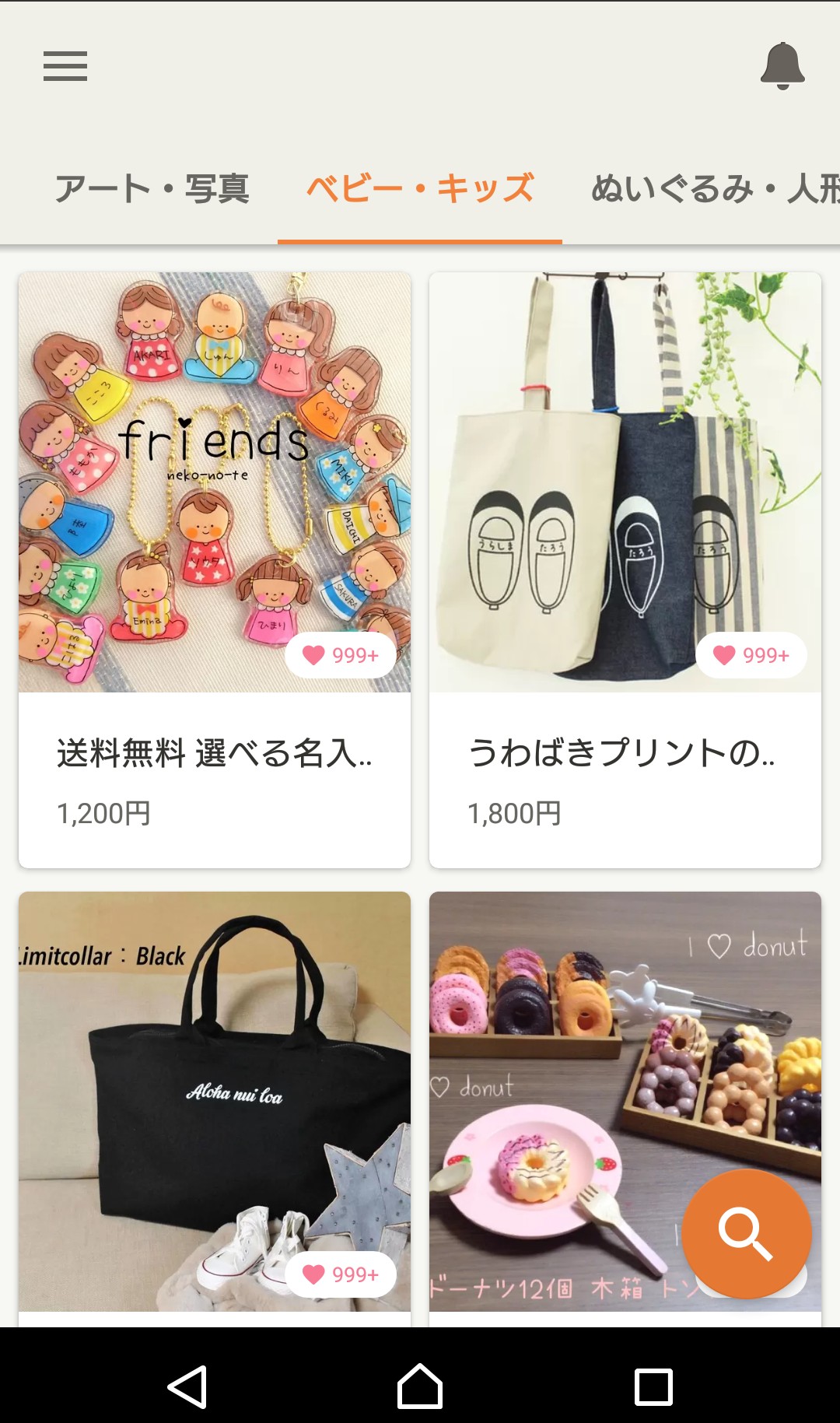Open the hamburger drawer menu

pyautogui.click(x=65, y=66)
